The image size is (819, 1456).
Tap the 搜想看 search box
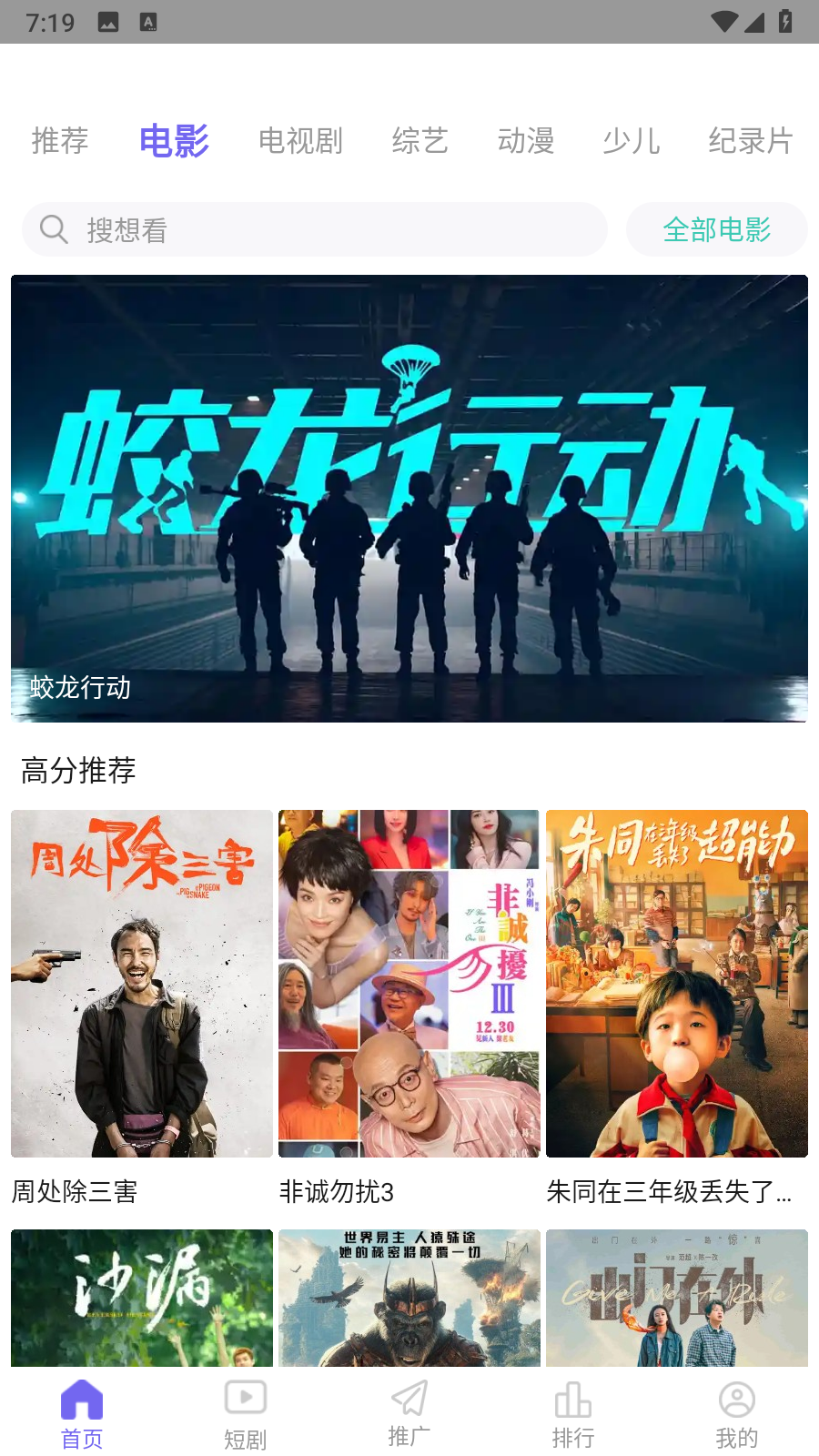pos(314,230)
